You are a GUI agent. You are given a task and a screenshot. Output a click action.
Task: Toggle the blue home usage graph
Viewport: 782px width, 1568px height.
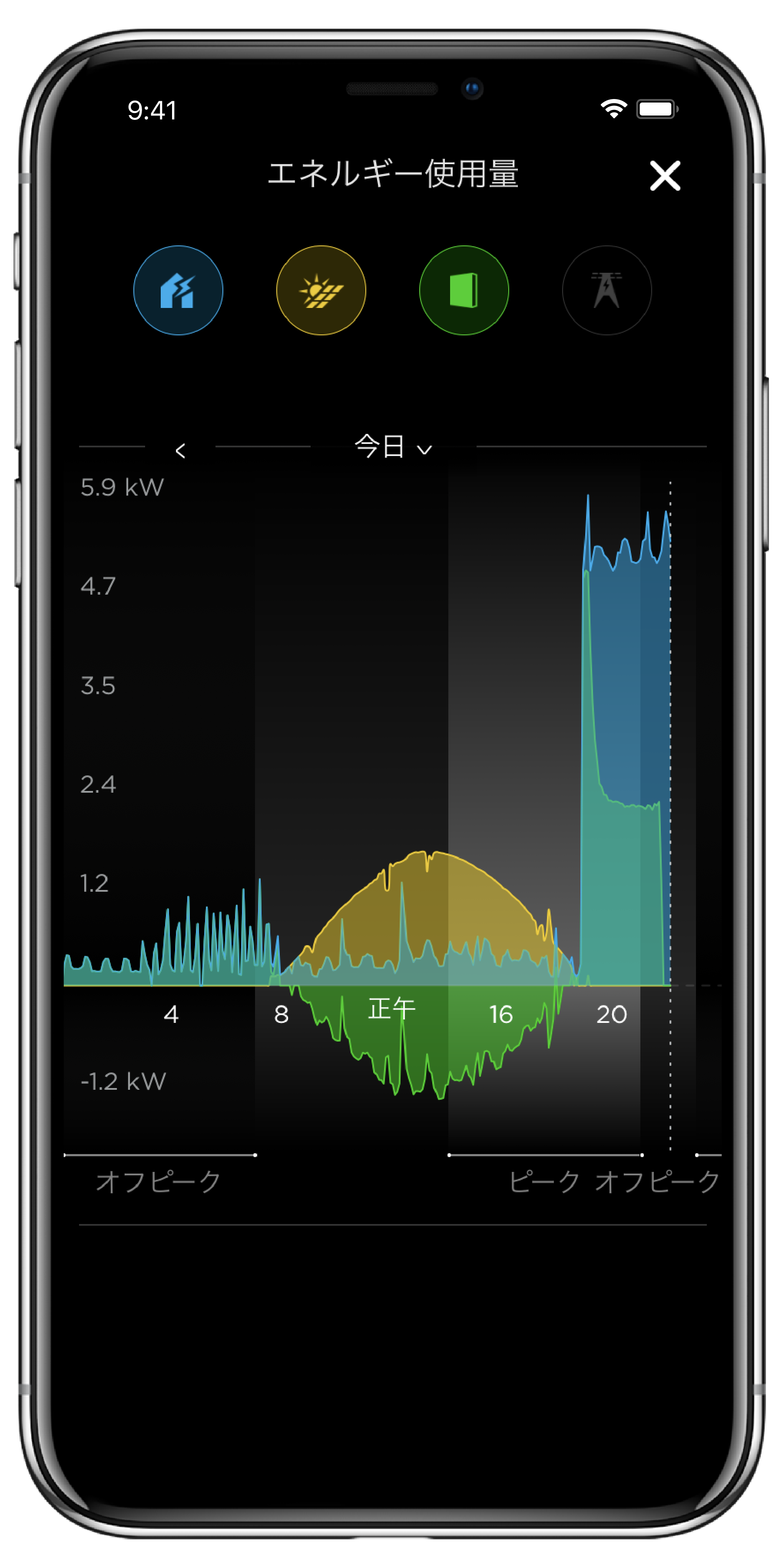click(178, 290)
